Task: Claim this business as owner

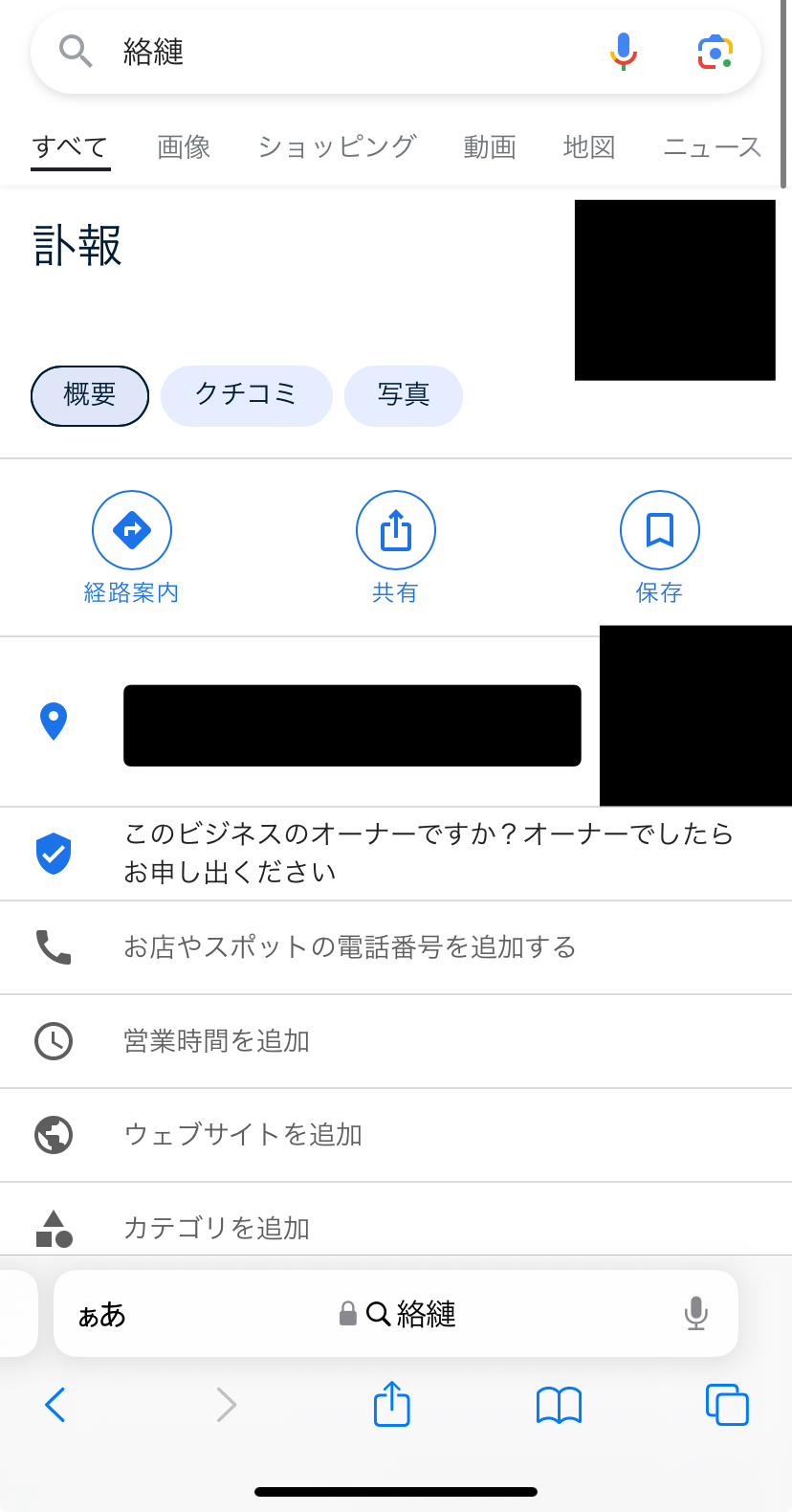Action: (428, 853)
